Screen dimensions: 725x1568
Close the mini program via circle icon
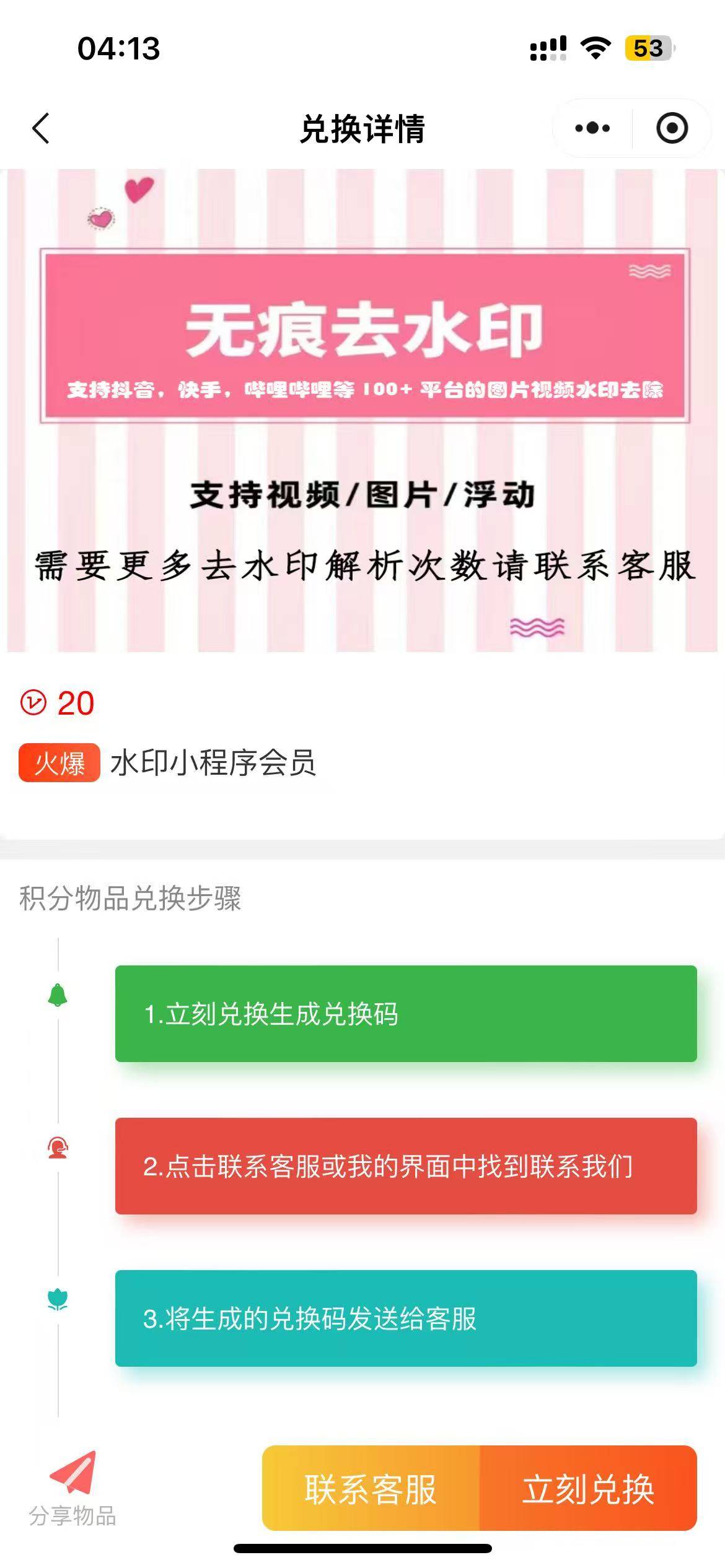click(x=672, y=128)
